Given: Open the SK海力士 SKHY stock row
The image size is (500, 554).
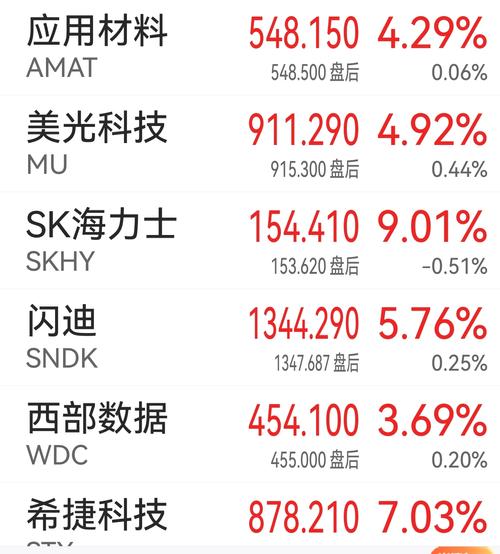Looking at the screenshot, I should pos(250,240).
